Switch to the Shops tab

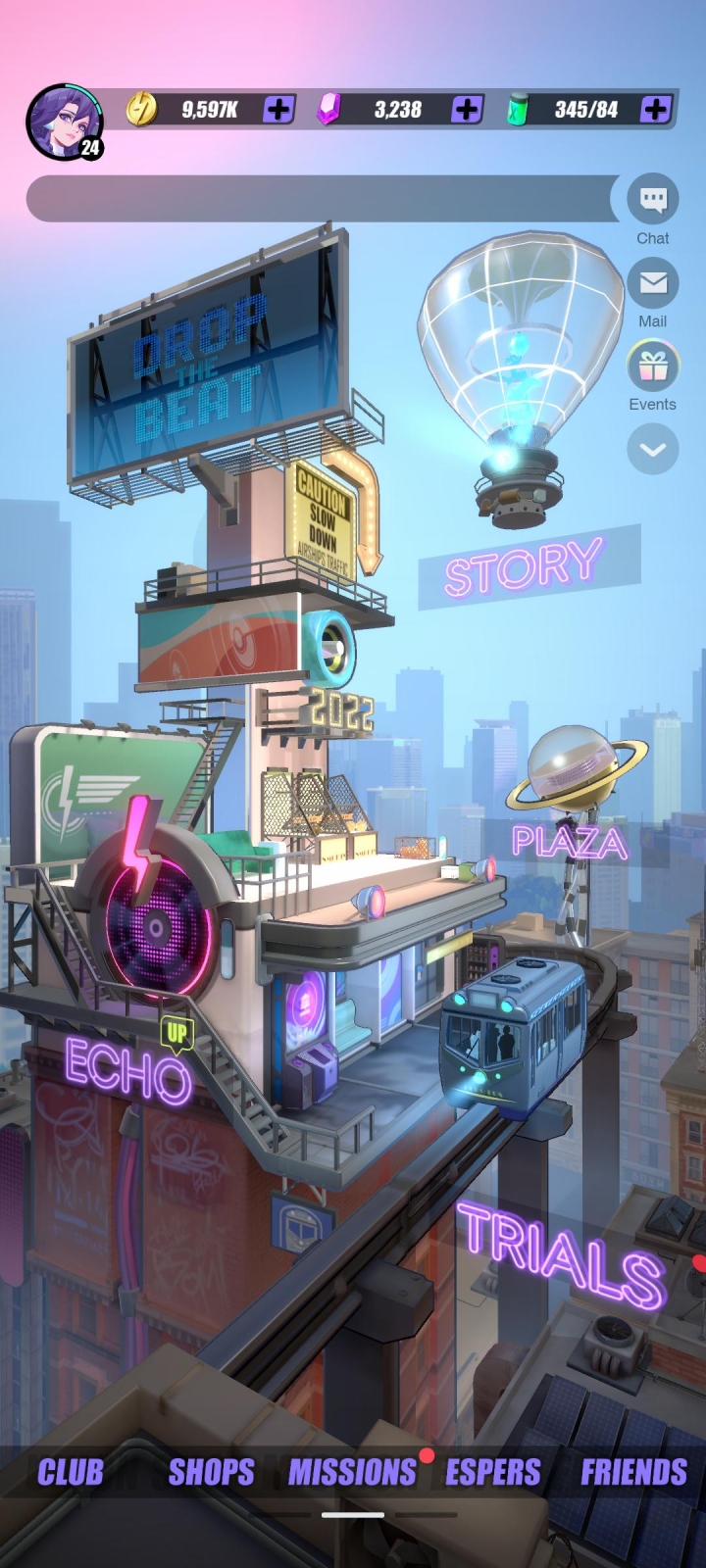(x=211, y=1472)
